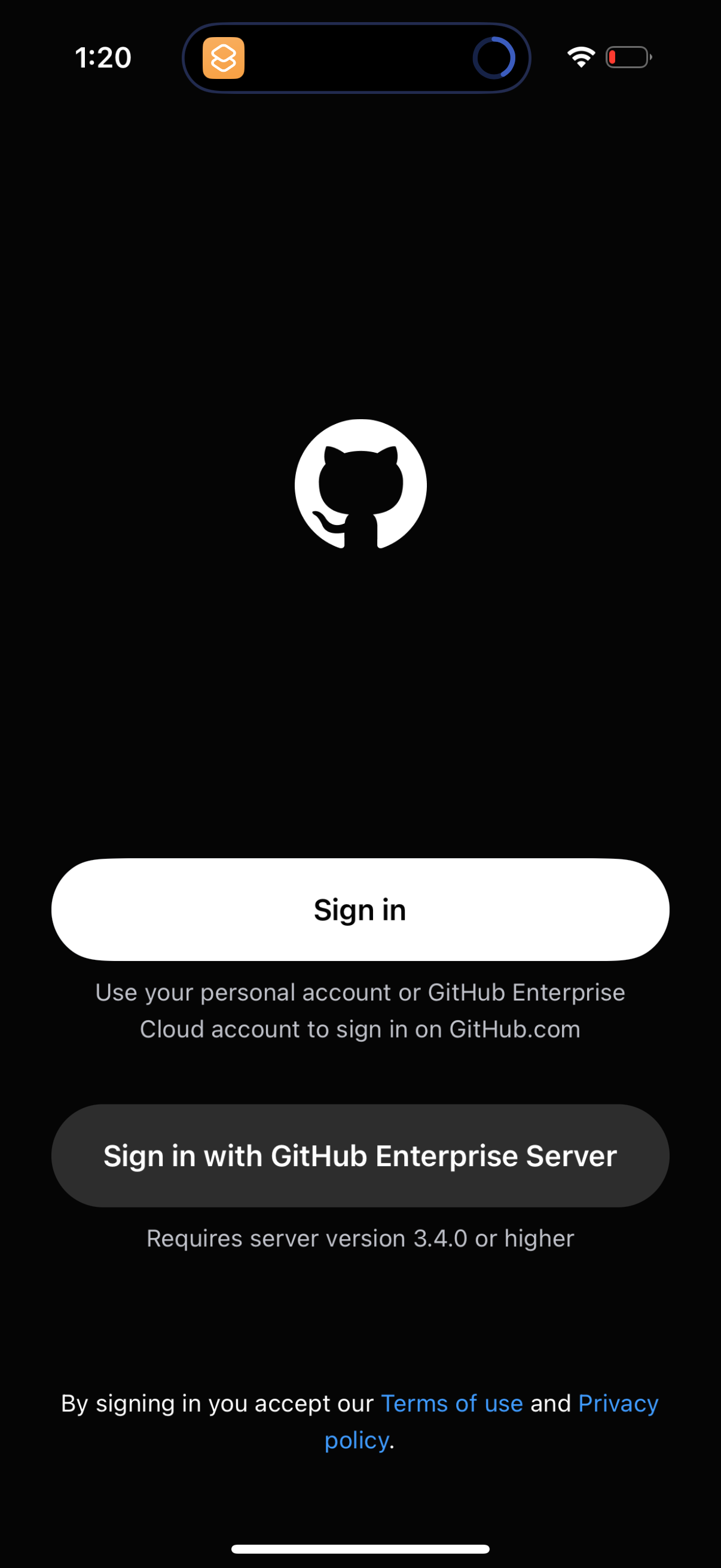Select the Enterprise Server sign-in option
The image size is (721, 1568).
pos(359,1155)
